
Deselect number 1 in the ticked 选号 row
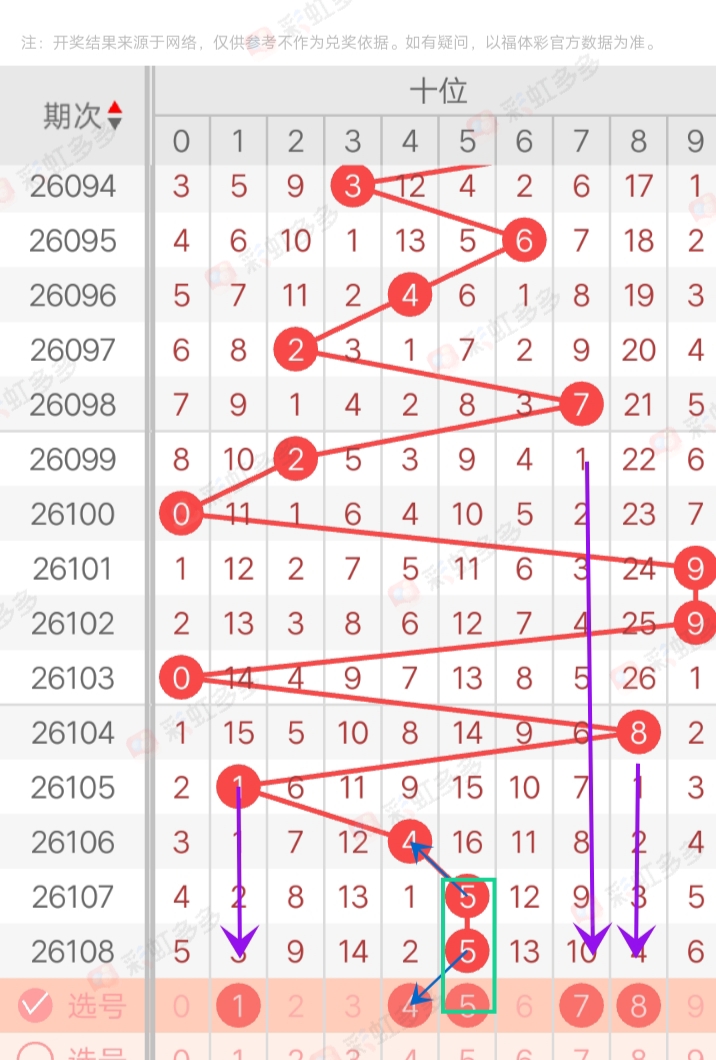238,1005
